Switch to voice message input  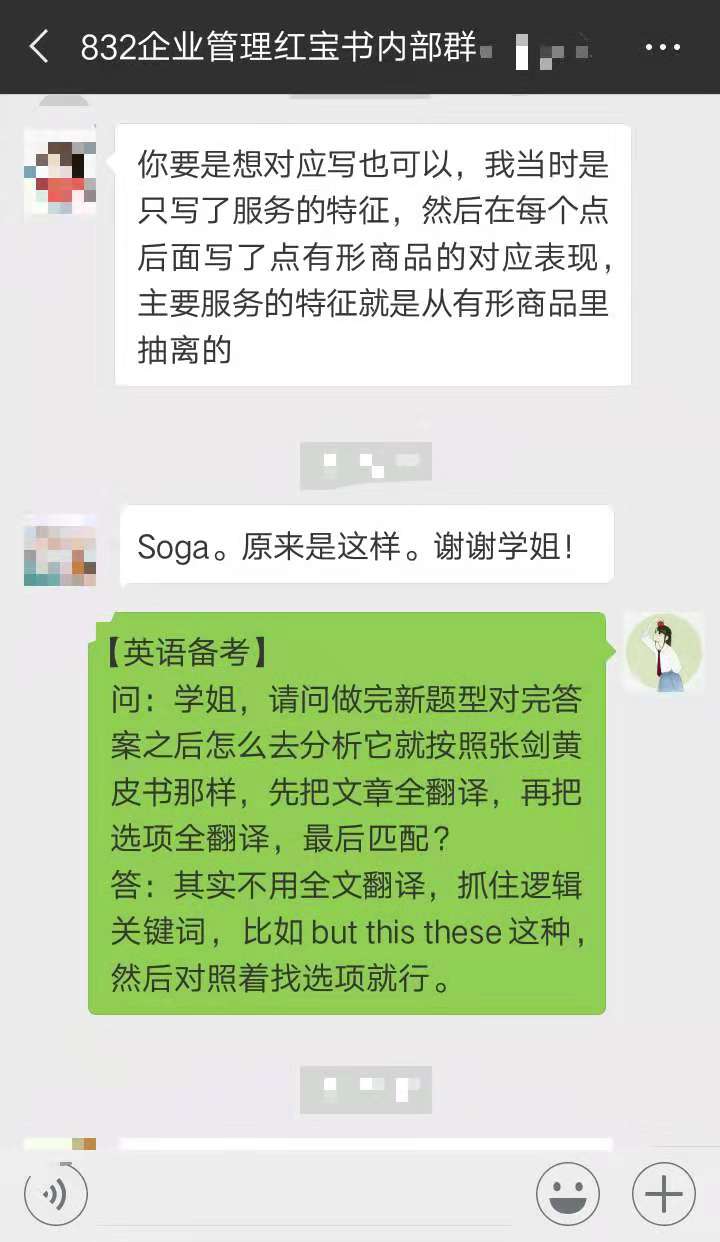[x=56, y=1194]
